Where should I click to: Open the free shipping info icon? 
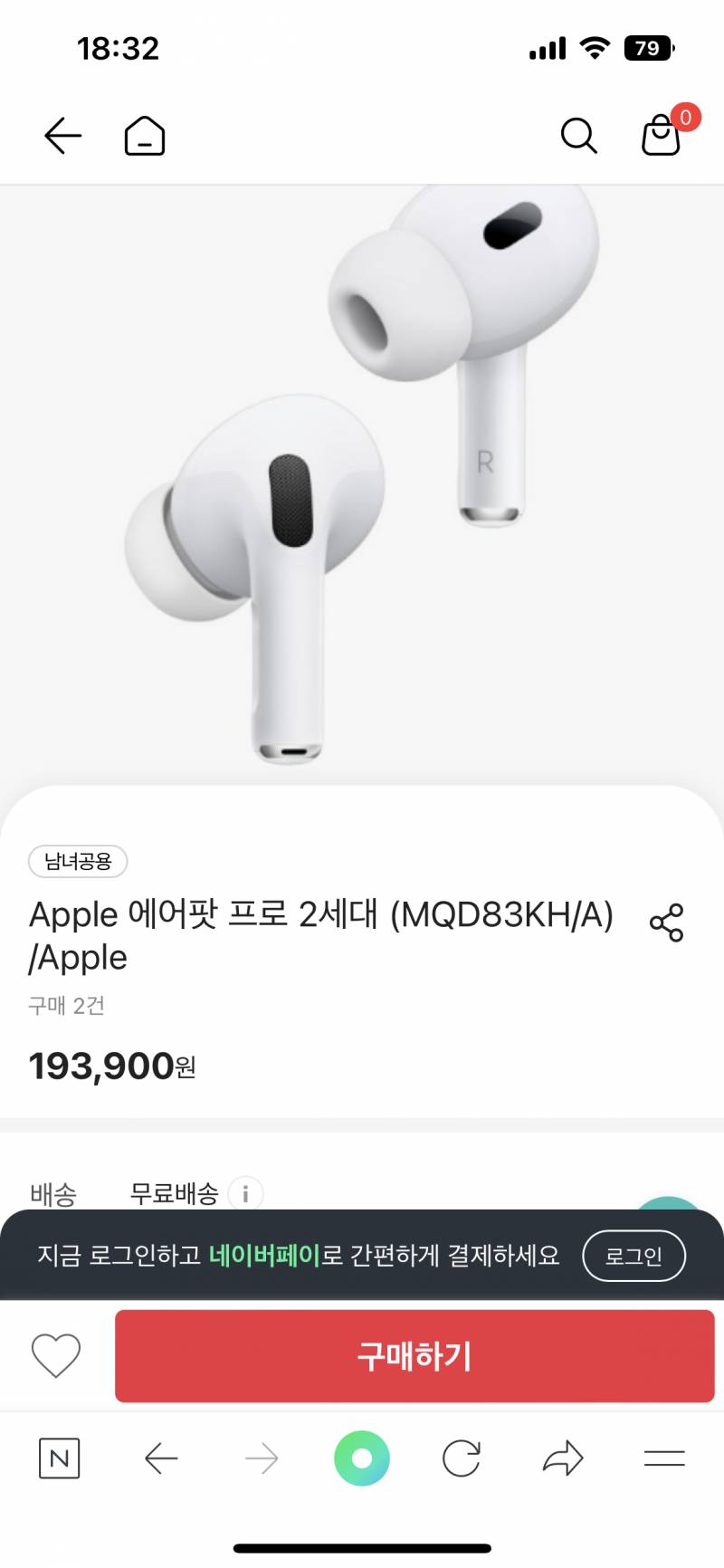(x=245, y=1193)
